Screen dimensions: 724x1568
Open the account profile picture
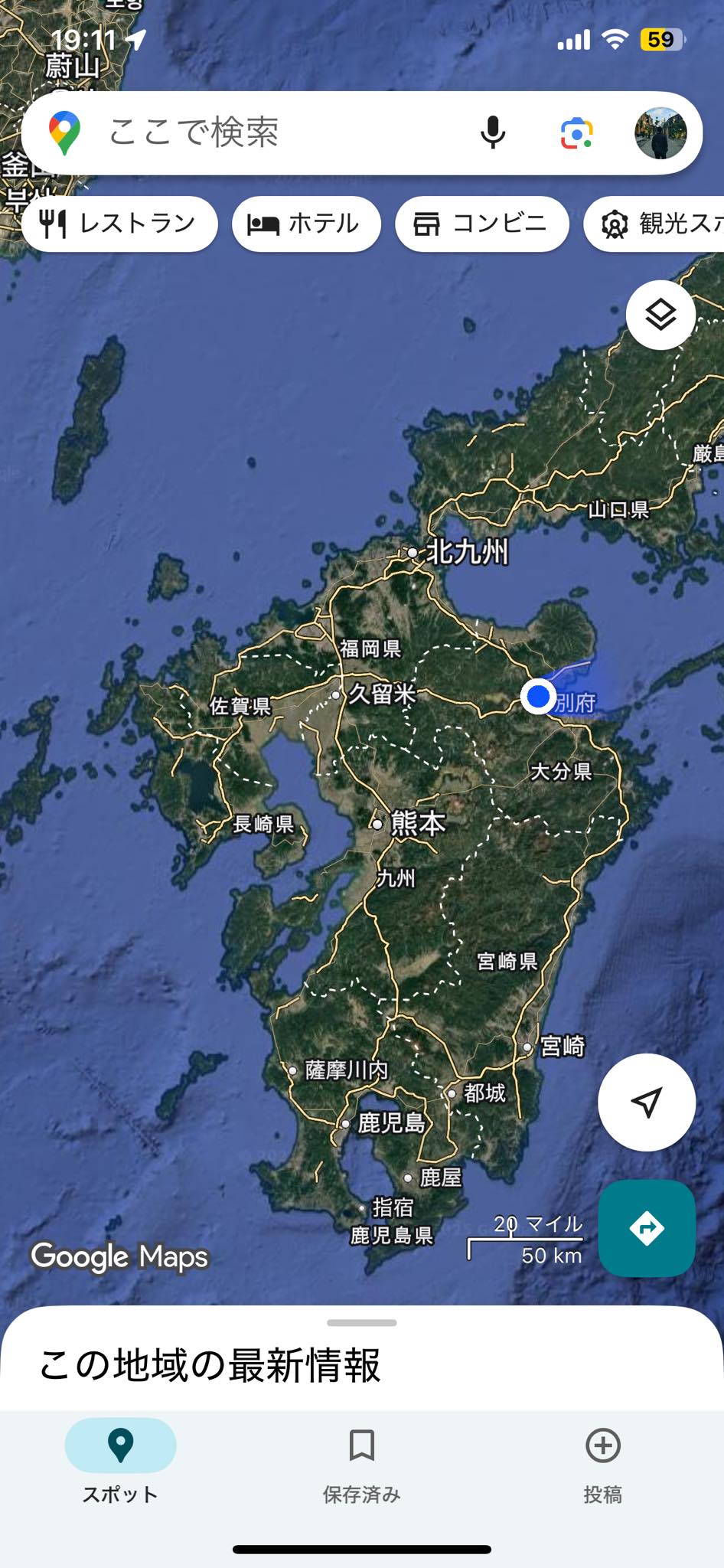[660, 133]
